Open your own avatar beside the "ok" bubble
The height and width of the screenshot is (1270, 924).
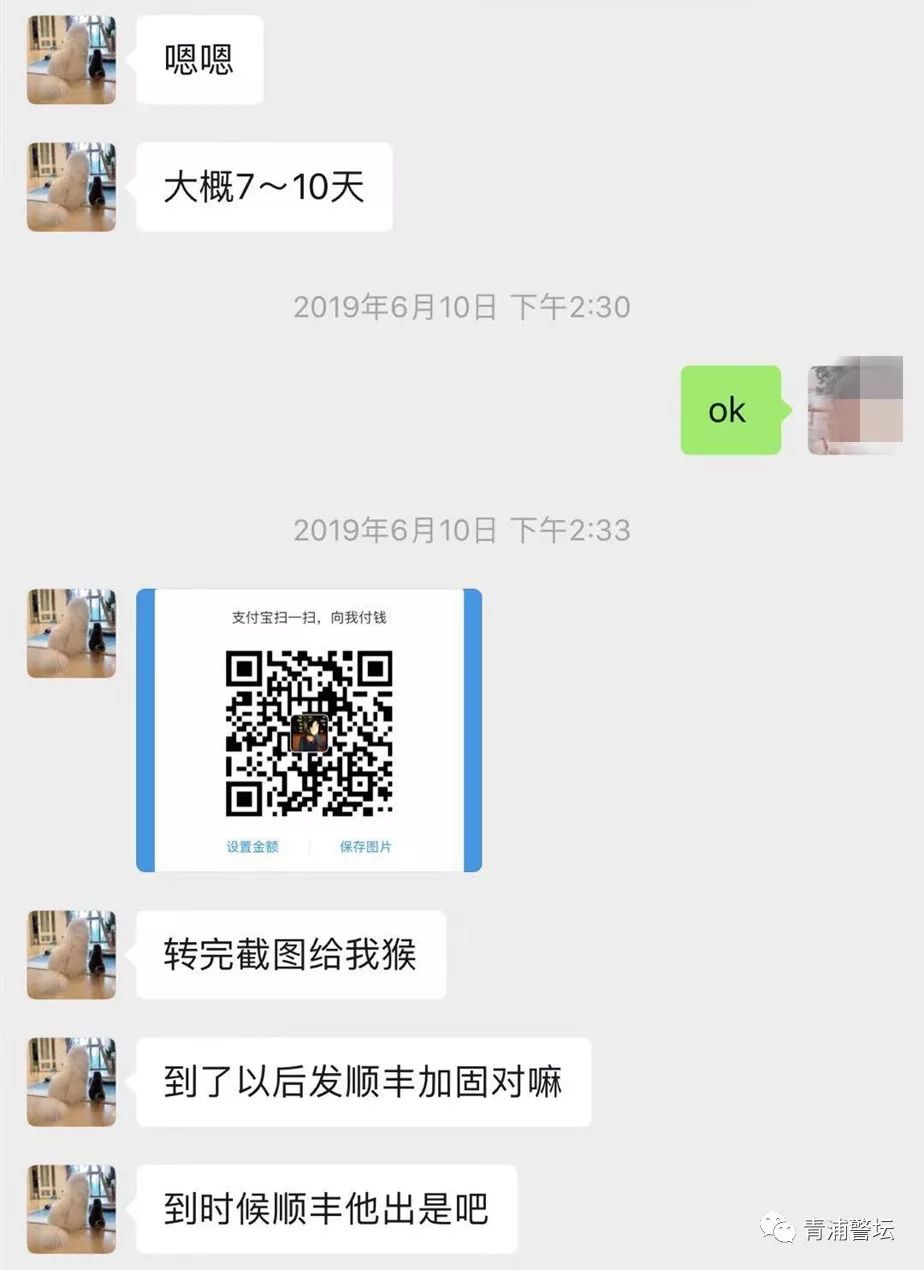855,405
